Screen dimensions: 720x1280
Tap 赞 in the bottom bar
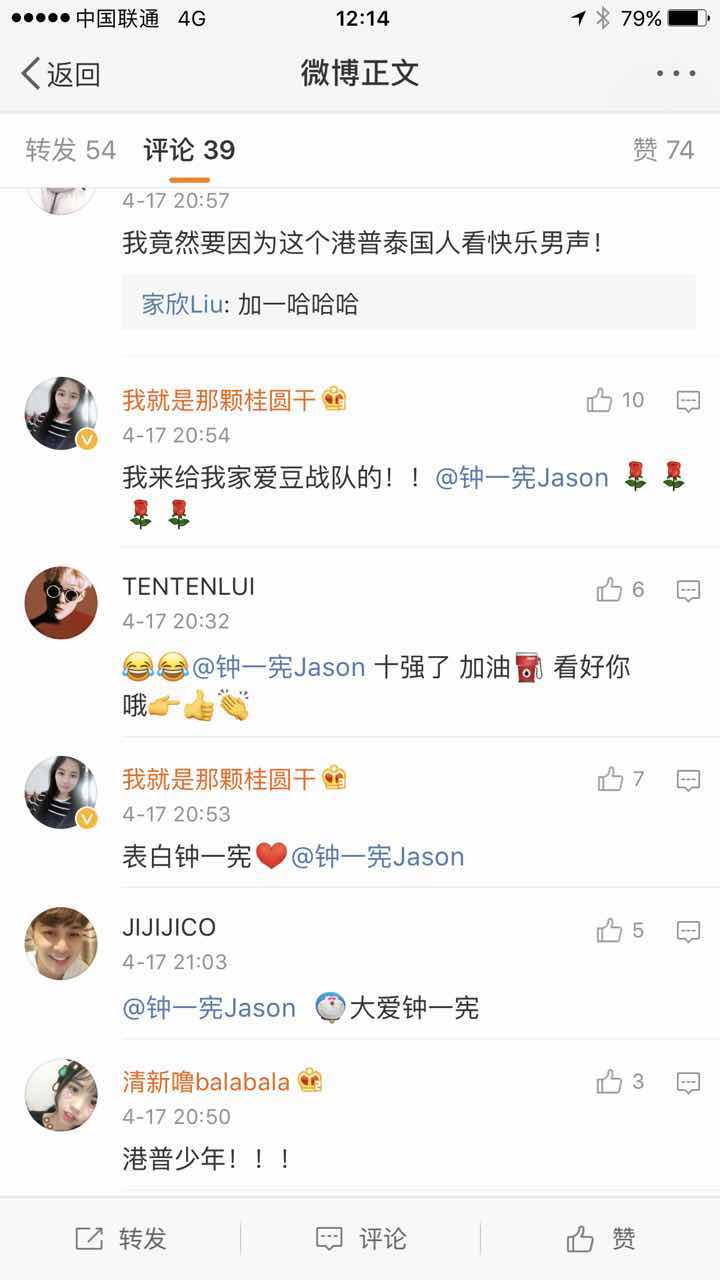pyautogui.click(x=600, y=1239)
